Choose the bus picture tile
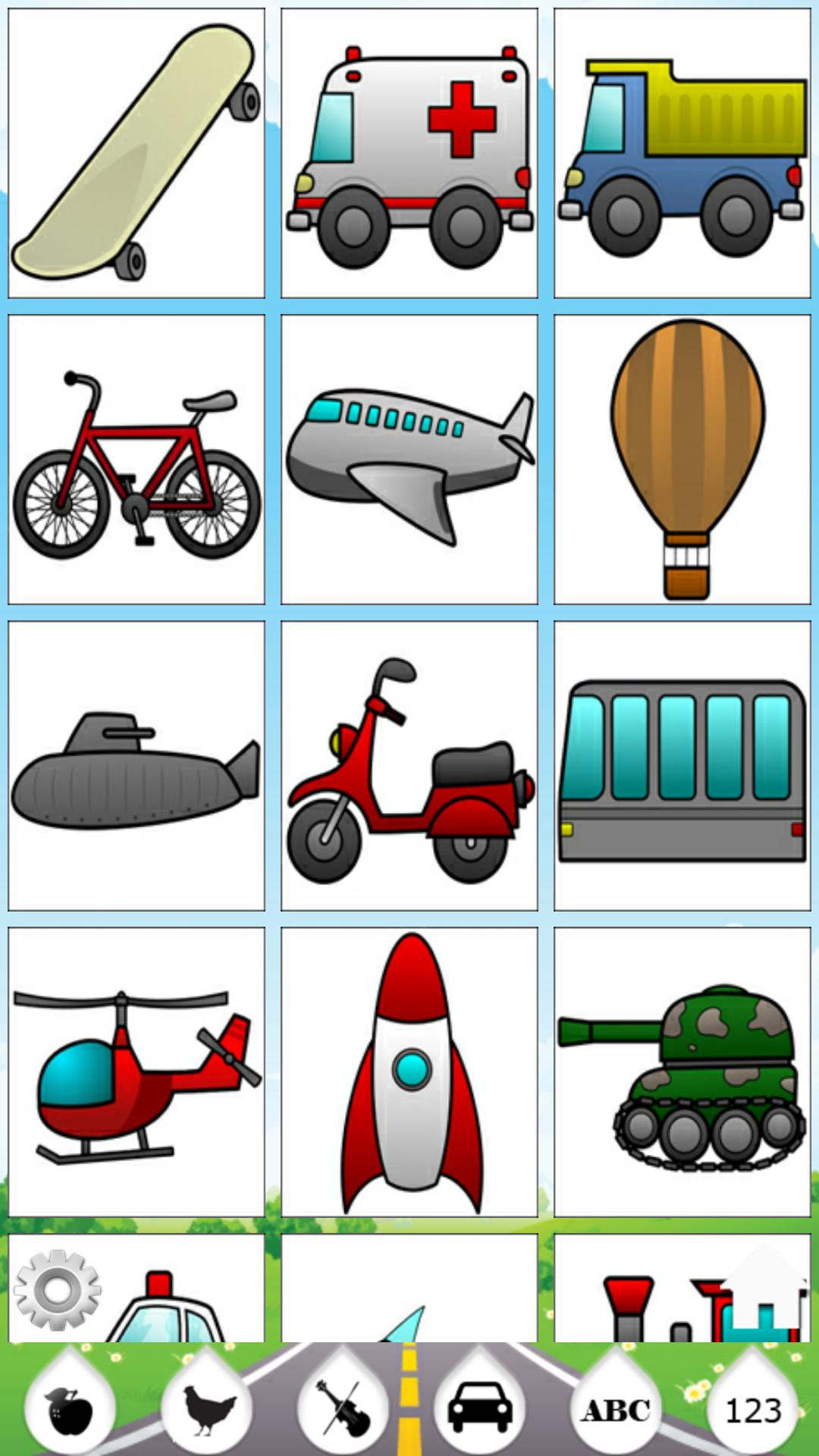The image size is (819, 1456). coord(682,766)
